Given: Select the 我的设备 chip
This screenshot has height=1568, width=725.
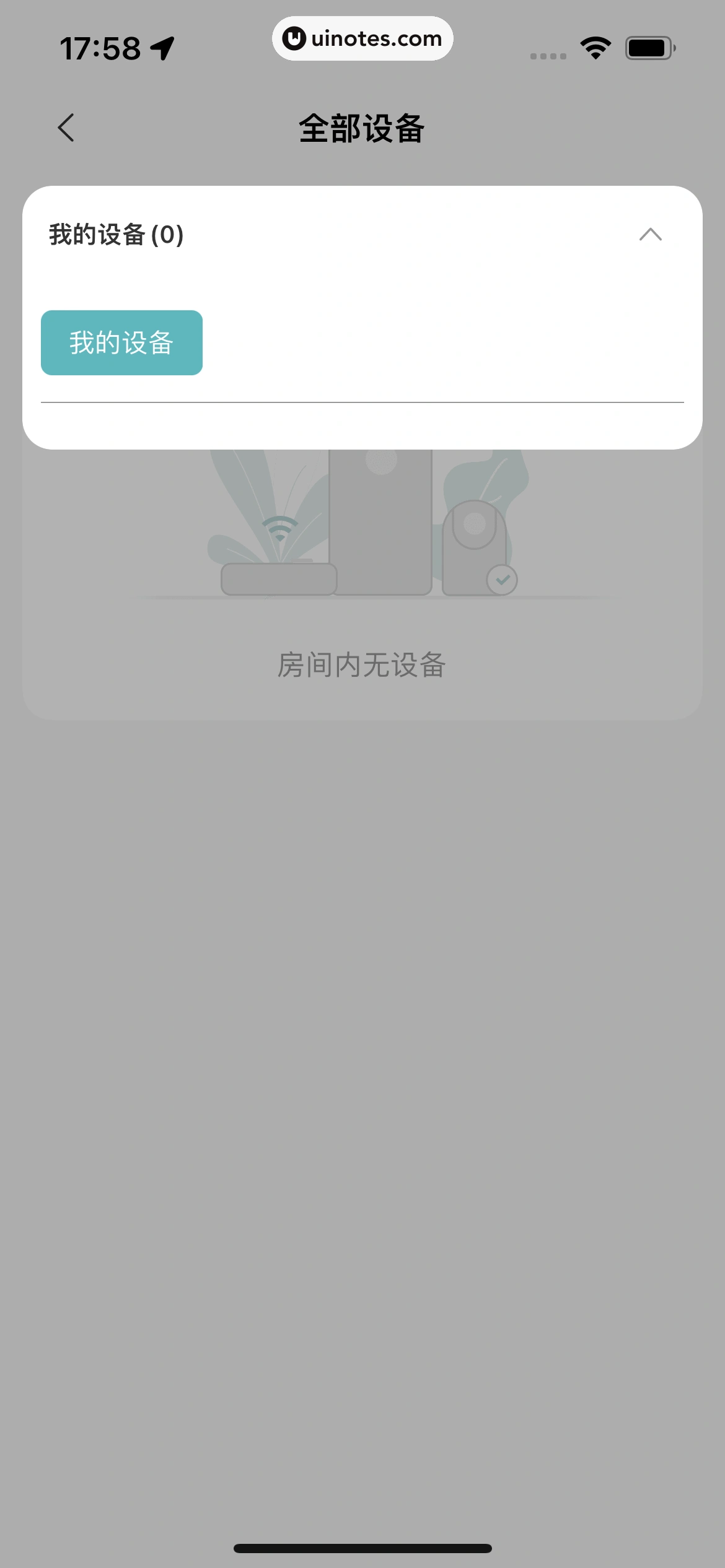Looking at the screenshot, I should [121, 342].
